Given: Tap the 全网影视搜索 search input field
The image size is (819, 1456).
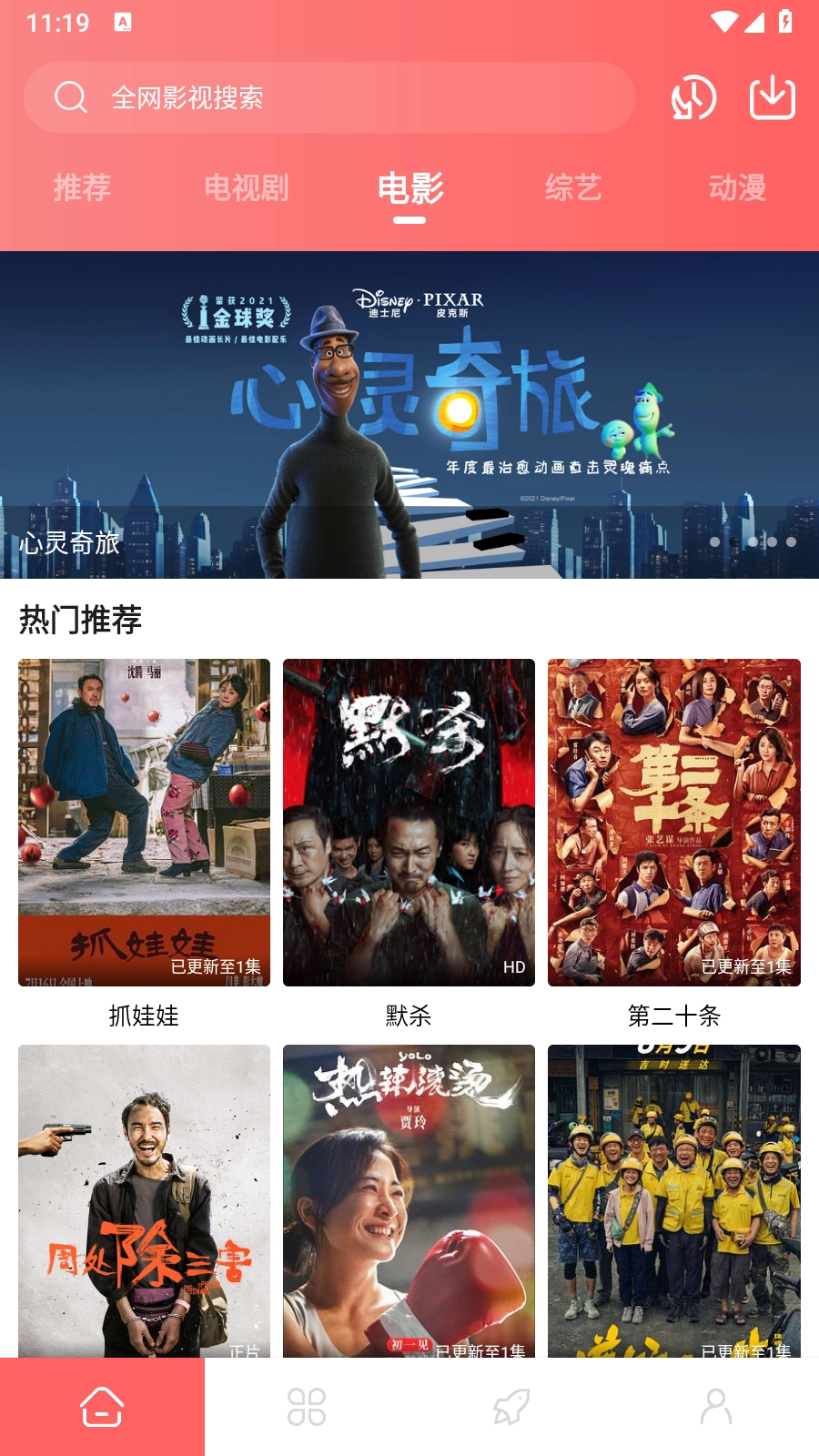Looking at the screenshot, I should [x=273, y=97].
